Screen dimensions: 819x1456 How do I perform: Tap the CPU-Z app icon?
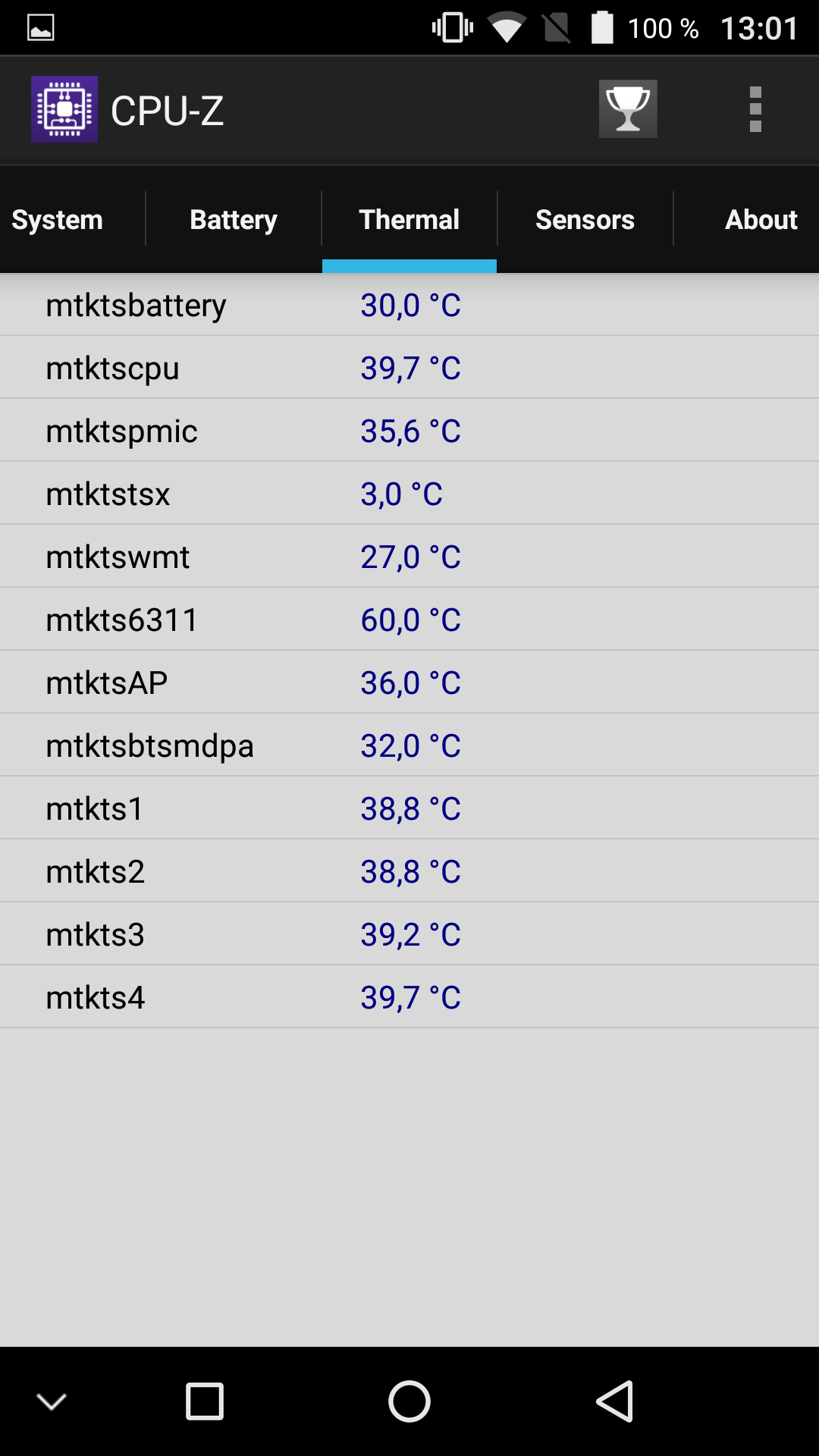tap(64, 109)
